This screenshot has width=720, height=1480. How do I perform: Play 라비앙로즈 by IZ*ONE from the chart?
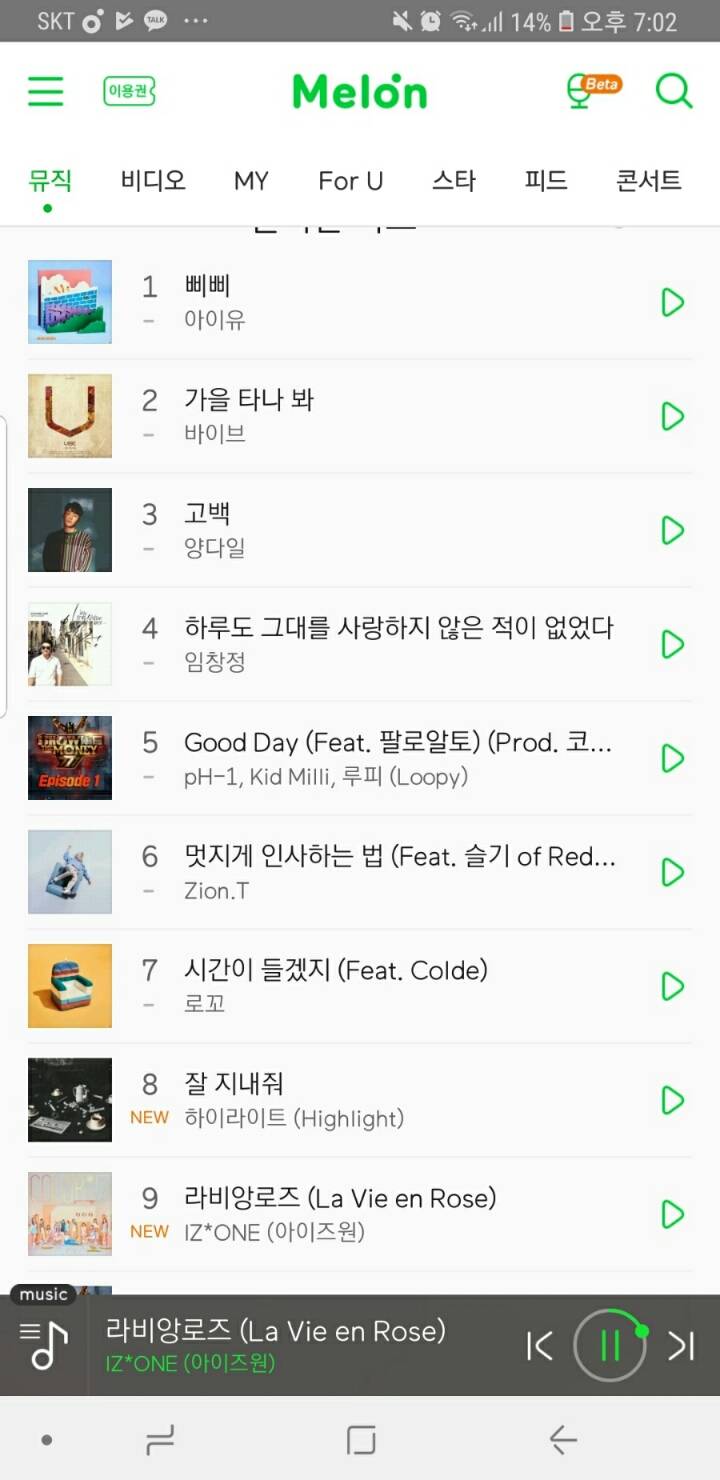pos(671,1215)
